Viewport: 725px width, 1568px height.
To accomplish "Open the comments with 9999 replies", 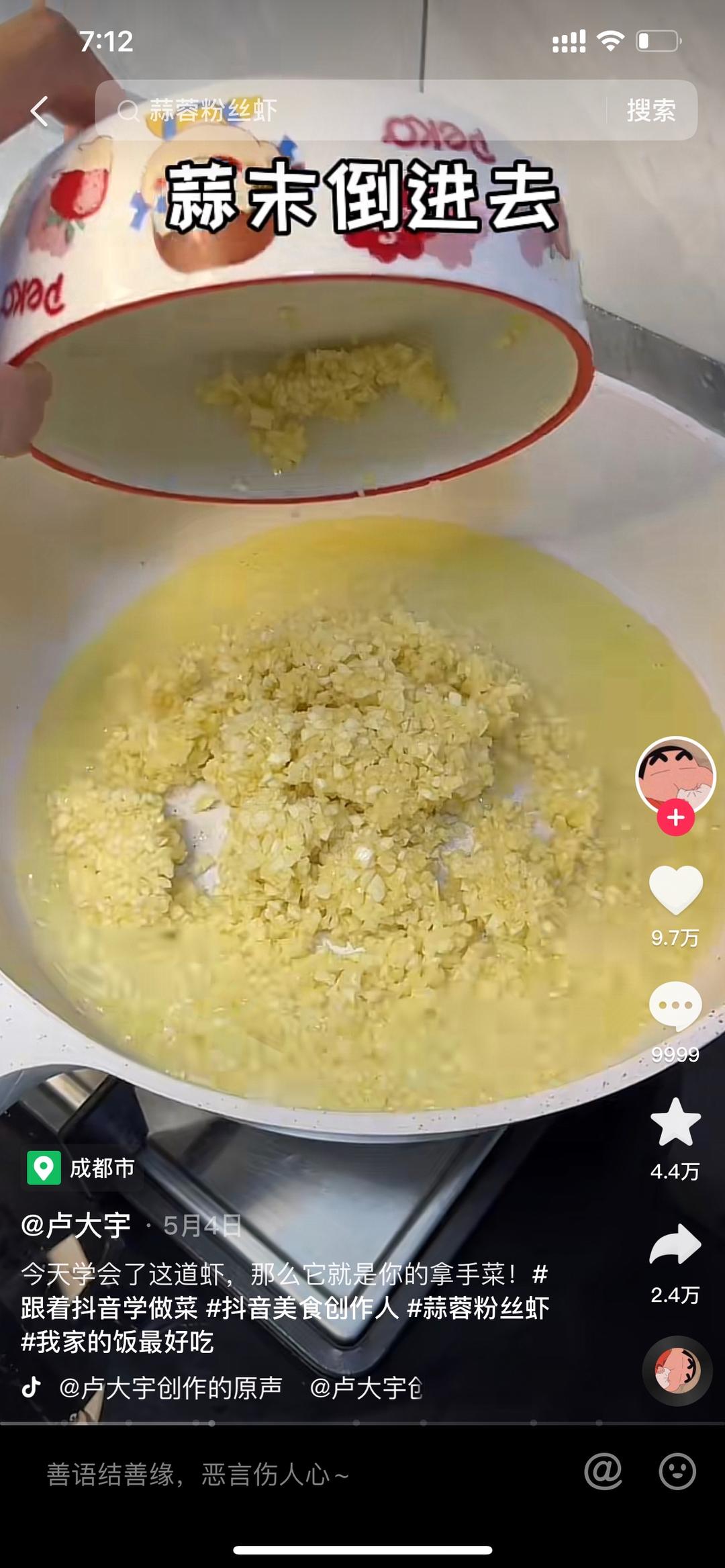I will coord(675,1005).
